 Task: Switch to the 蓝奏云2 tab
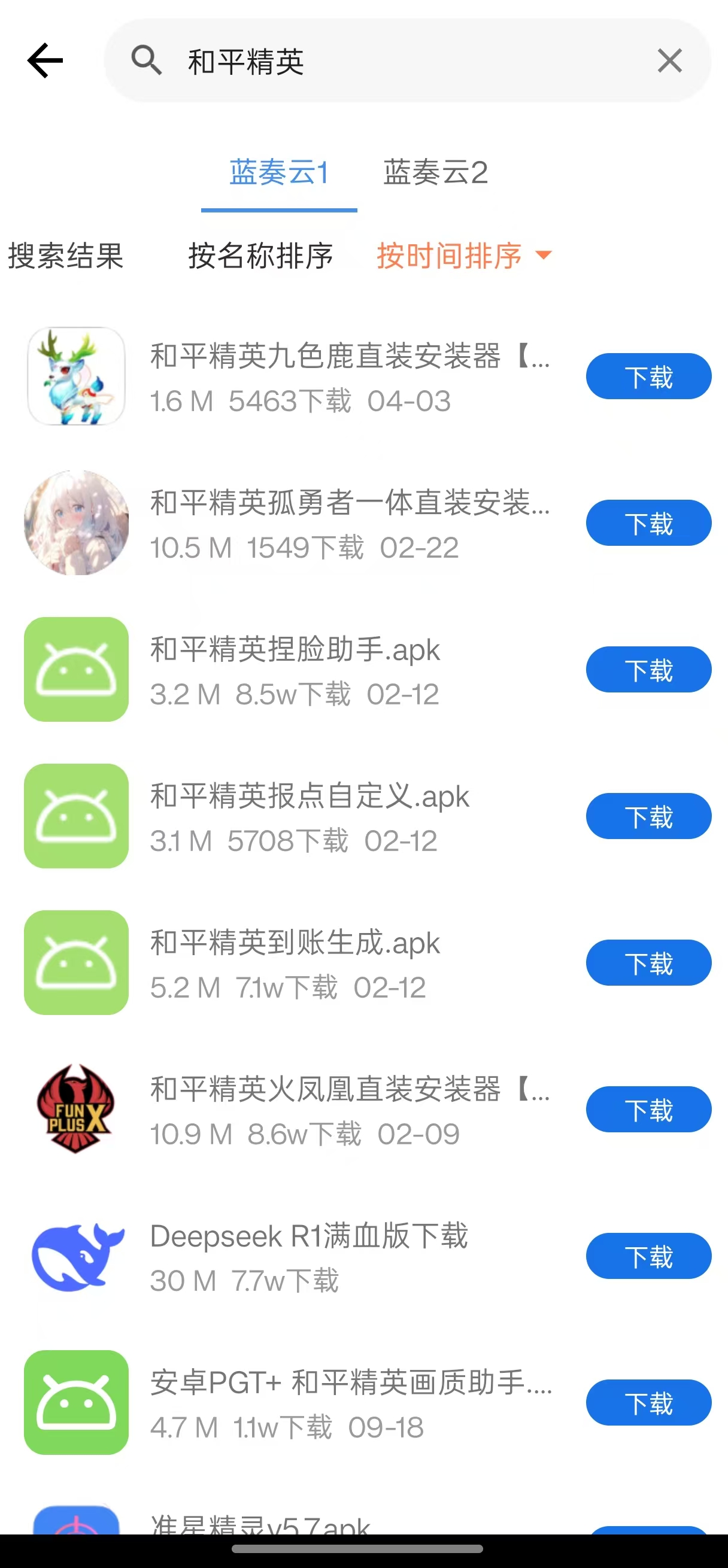tap(436, 172)
